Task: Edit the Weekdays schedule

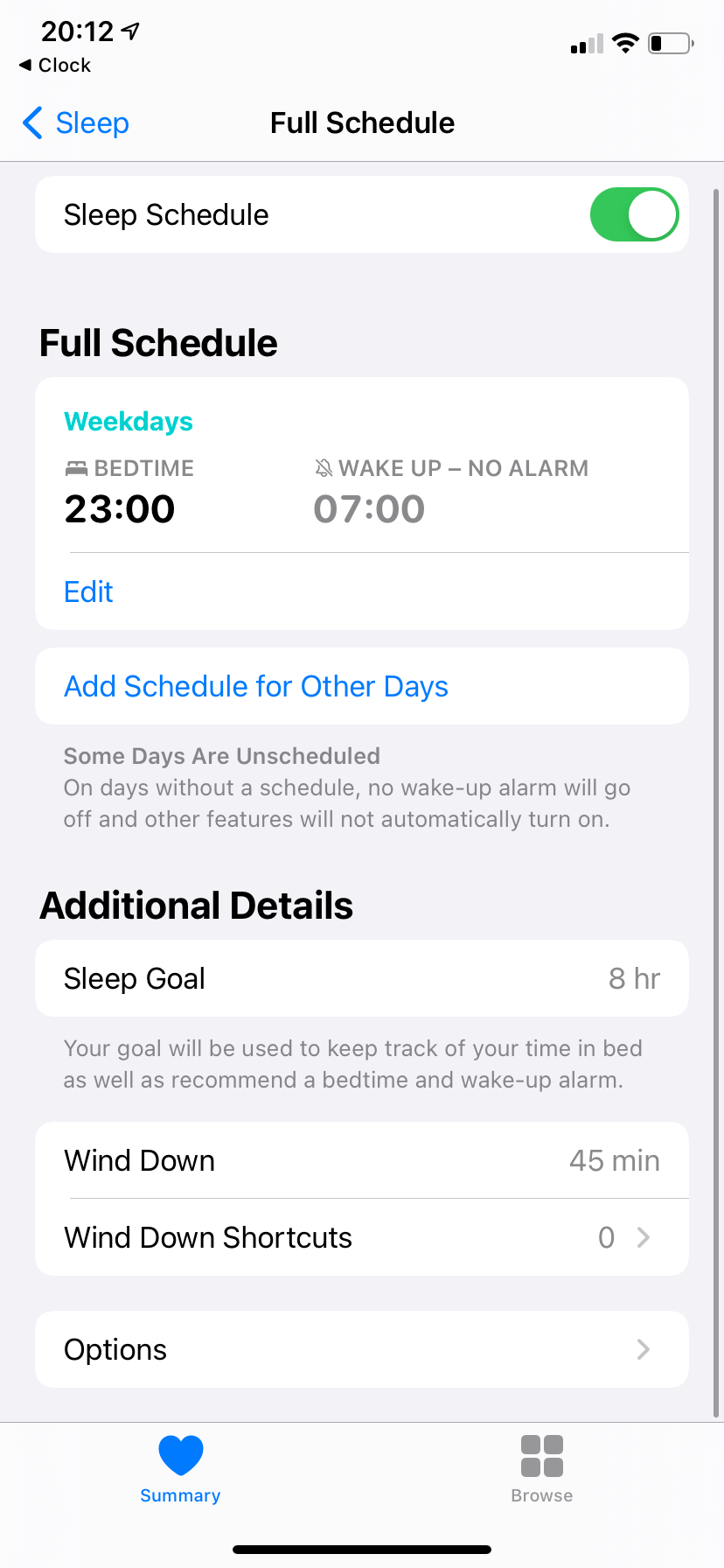Action: pos(88,592)
